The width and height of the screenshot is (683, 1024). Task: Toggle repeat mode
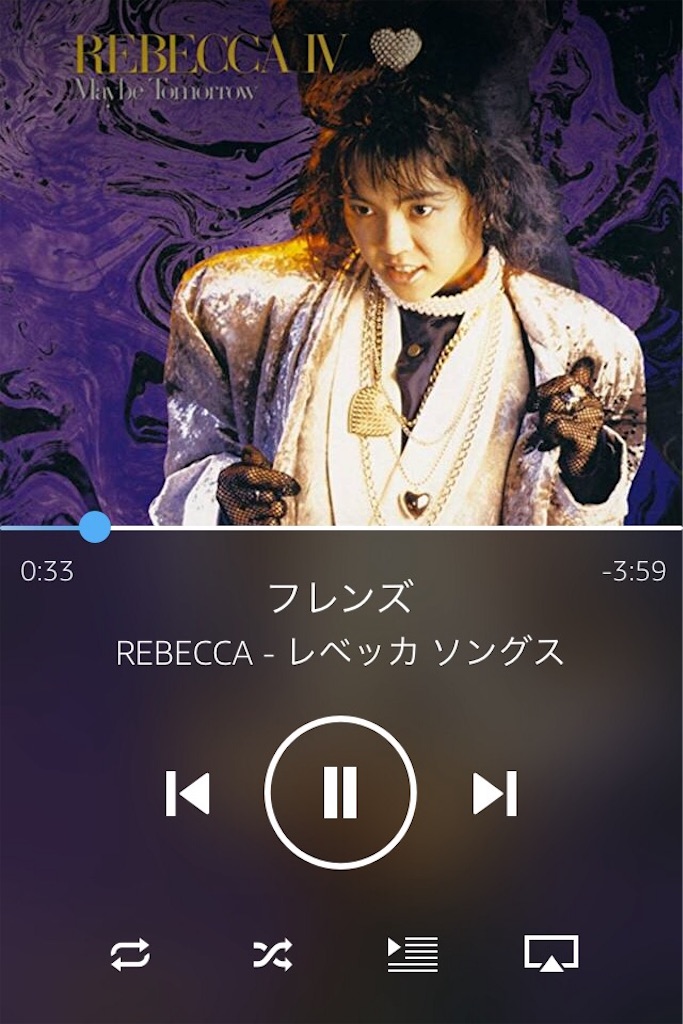click(130, 954)
